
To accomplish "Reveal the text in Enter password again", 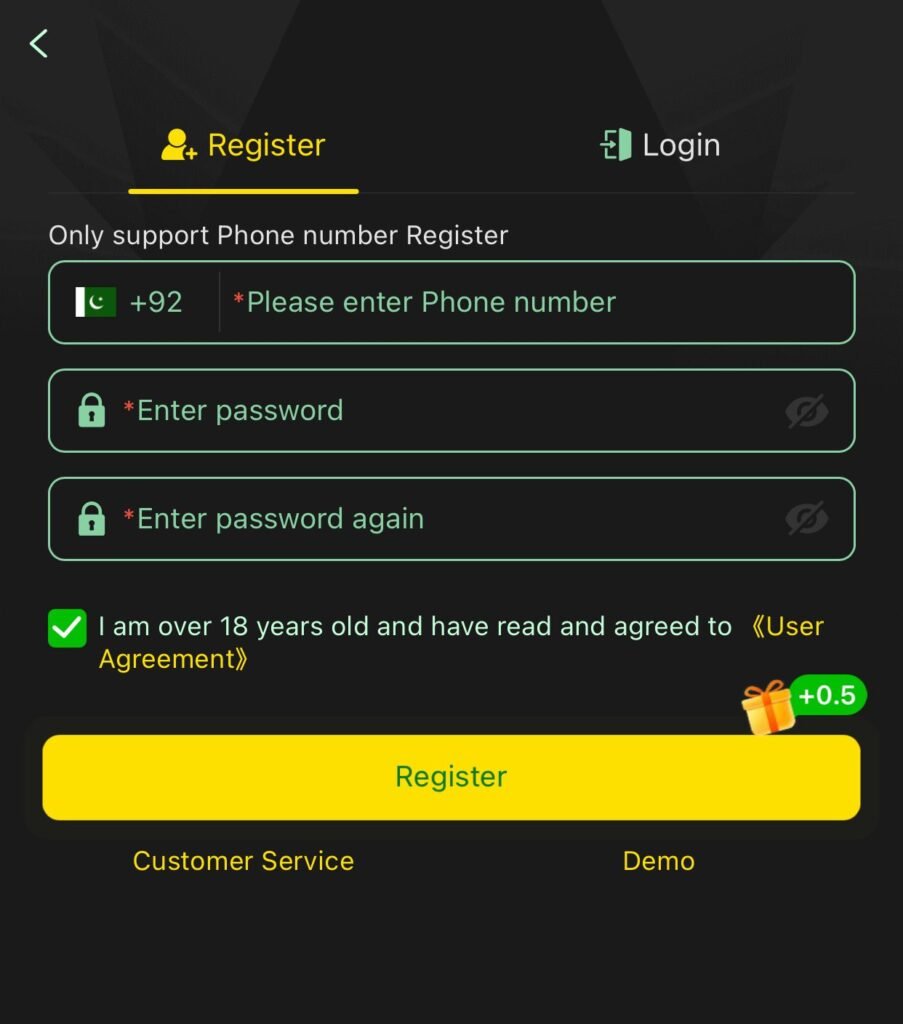I will (x=807, y=519).
